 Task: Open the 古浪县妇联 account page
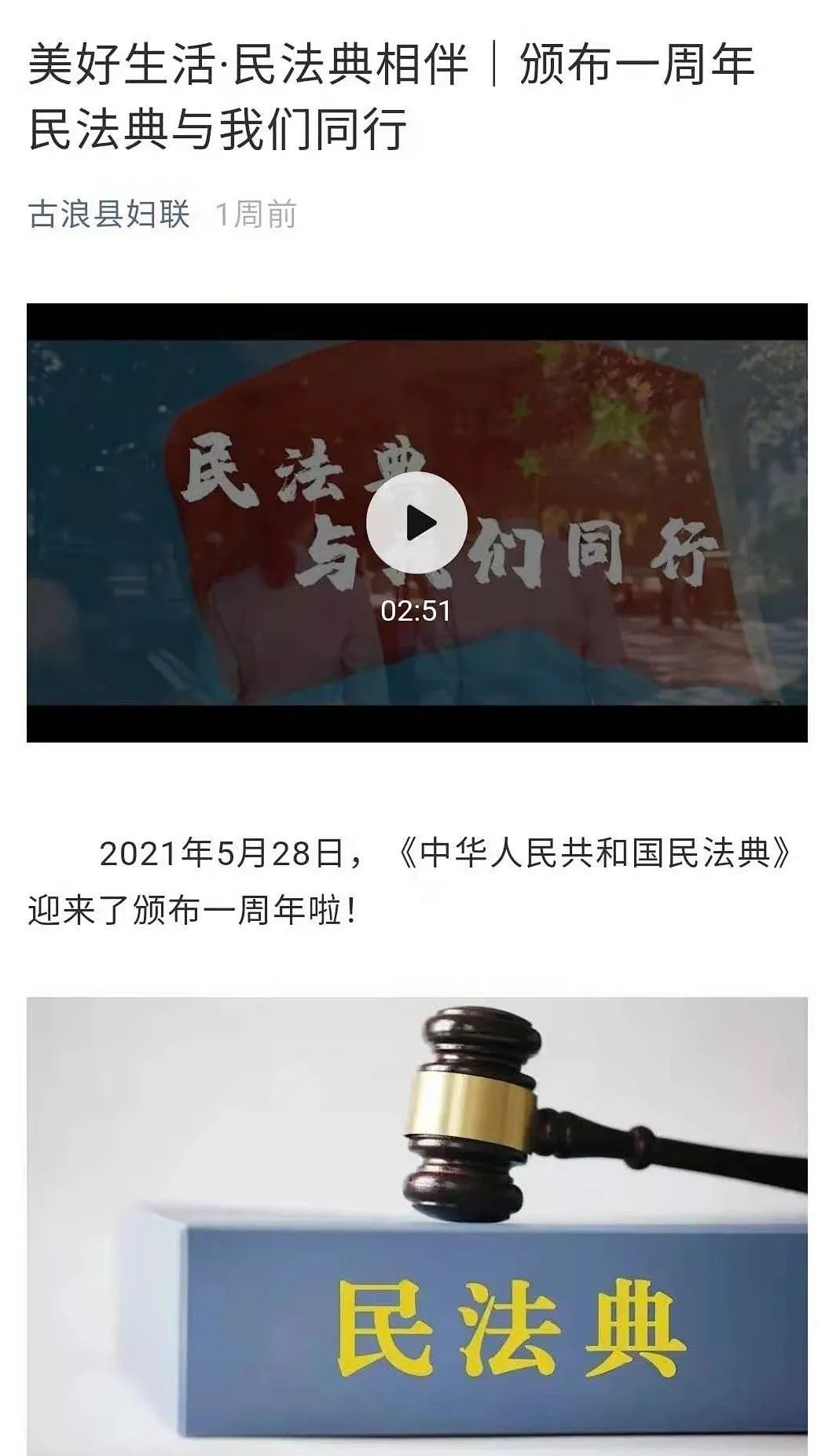[109, 215]
